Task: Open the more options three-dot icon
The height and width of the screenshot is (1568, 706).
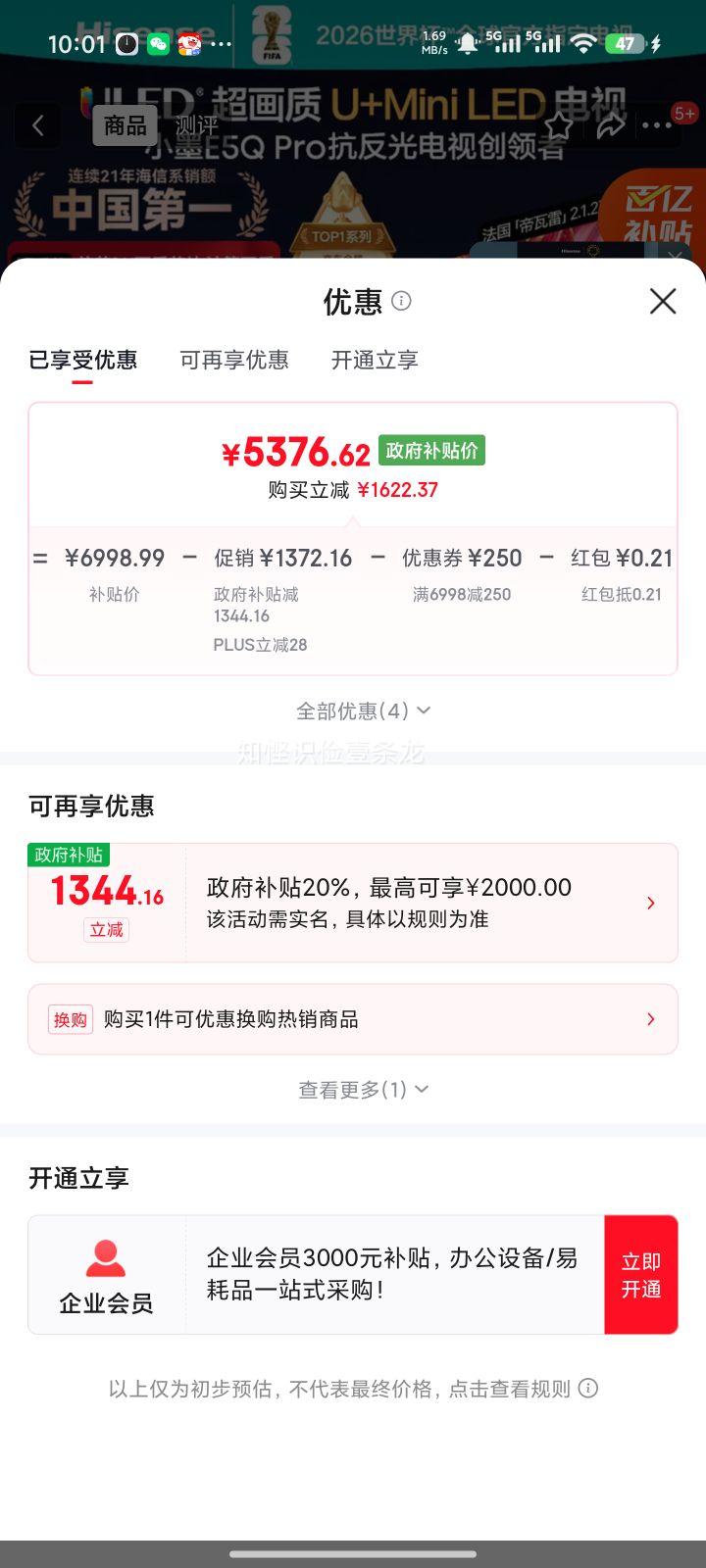Action: click(658, 125)
